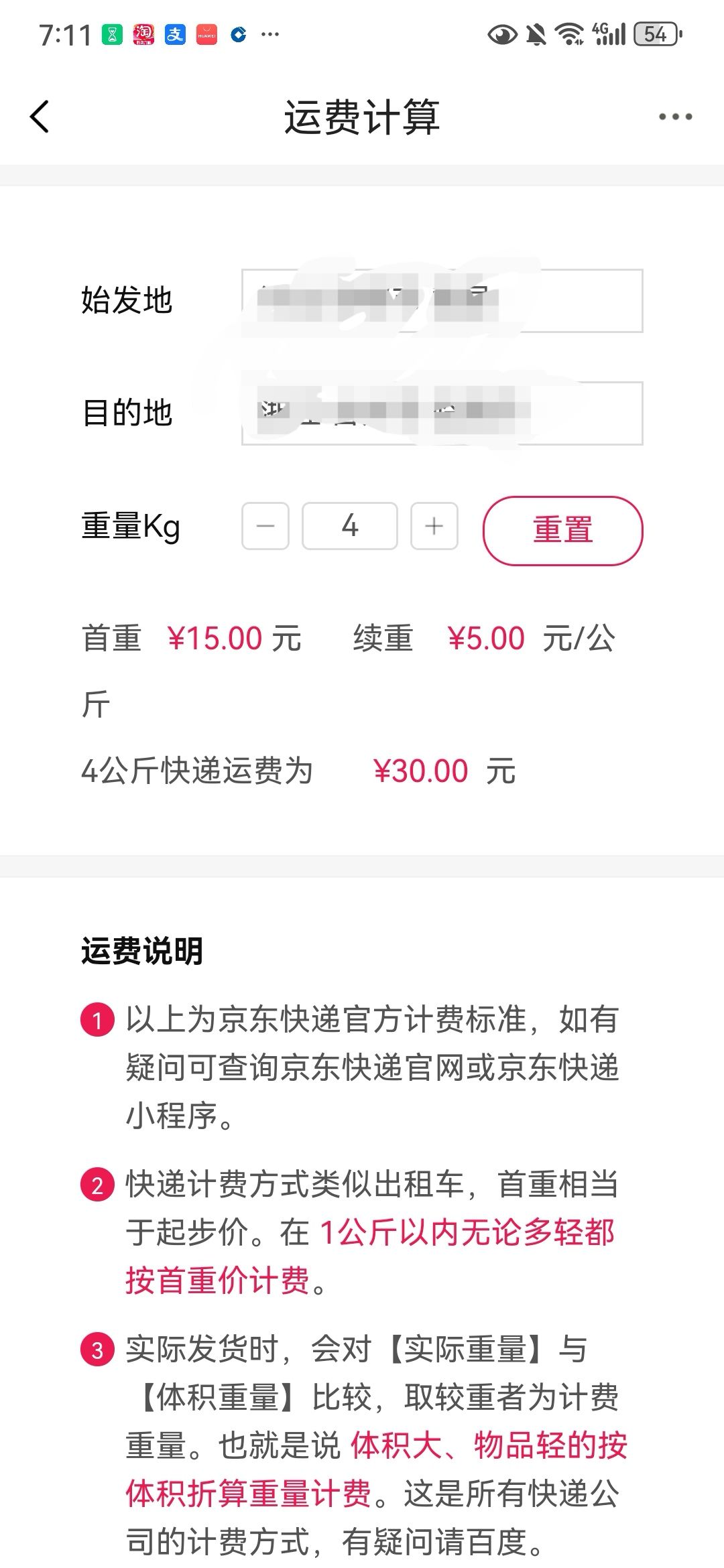
Task: Go back using the top-left arrow
Action: pyautogui.click(x=40, y=117)
